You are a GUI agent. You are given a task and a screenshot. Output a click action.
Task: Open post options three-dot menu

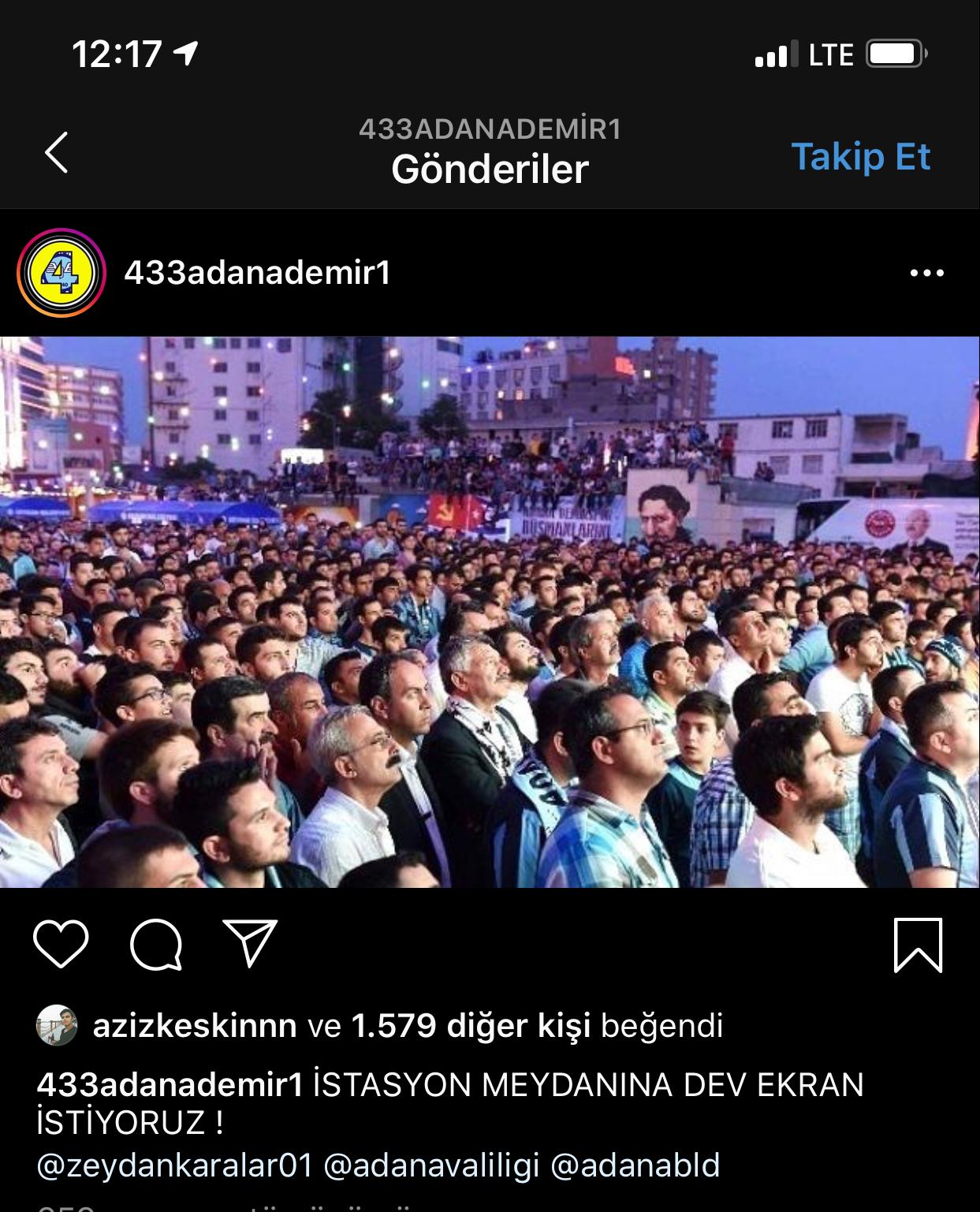coord(926,274)
